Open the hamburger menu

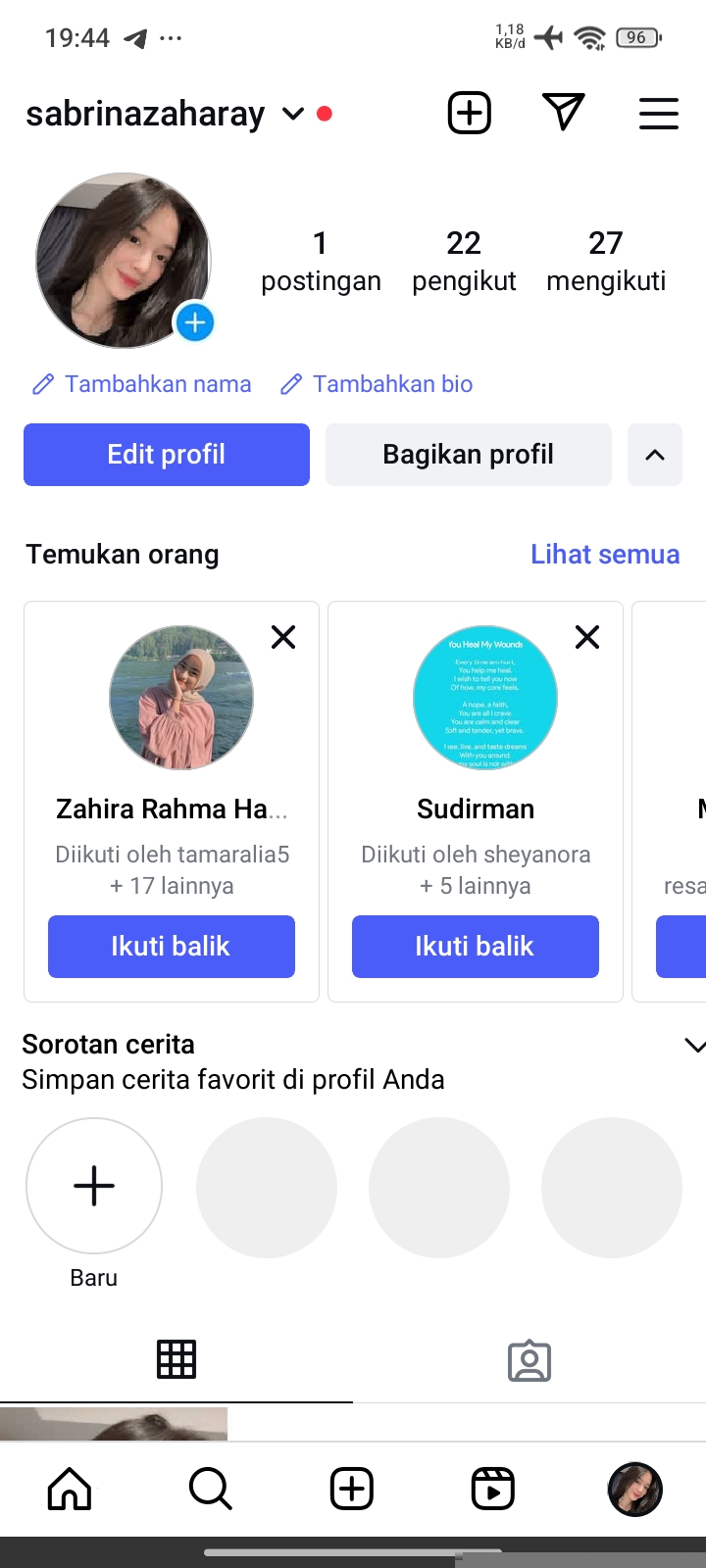(x=659, y=113)
